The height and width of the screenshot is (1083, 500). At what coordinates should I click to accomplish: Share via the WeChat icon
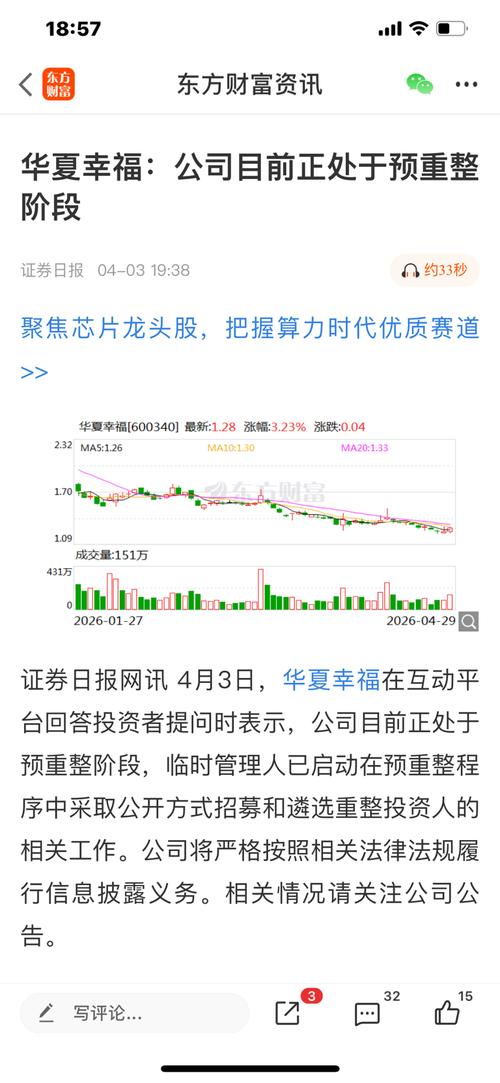tap(420, 84)
